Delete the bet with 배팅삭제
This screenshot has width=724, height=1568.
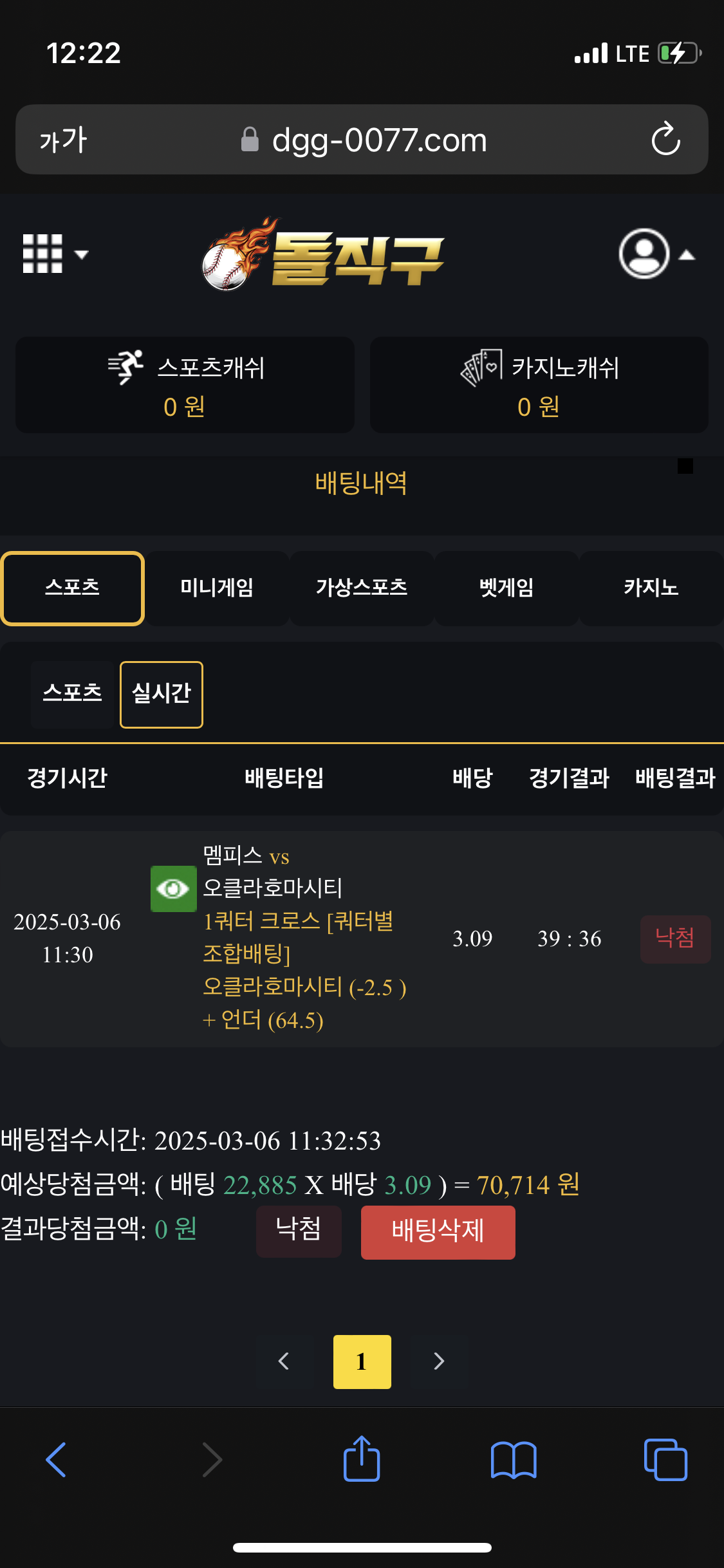[438, 1231]
